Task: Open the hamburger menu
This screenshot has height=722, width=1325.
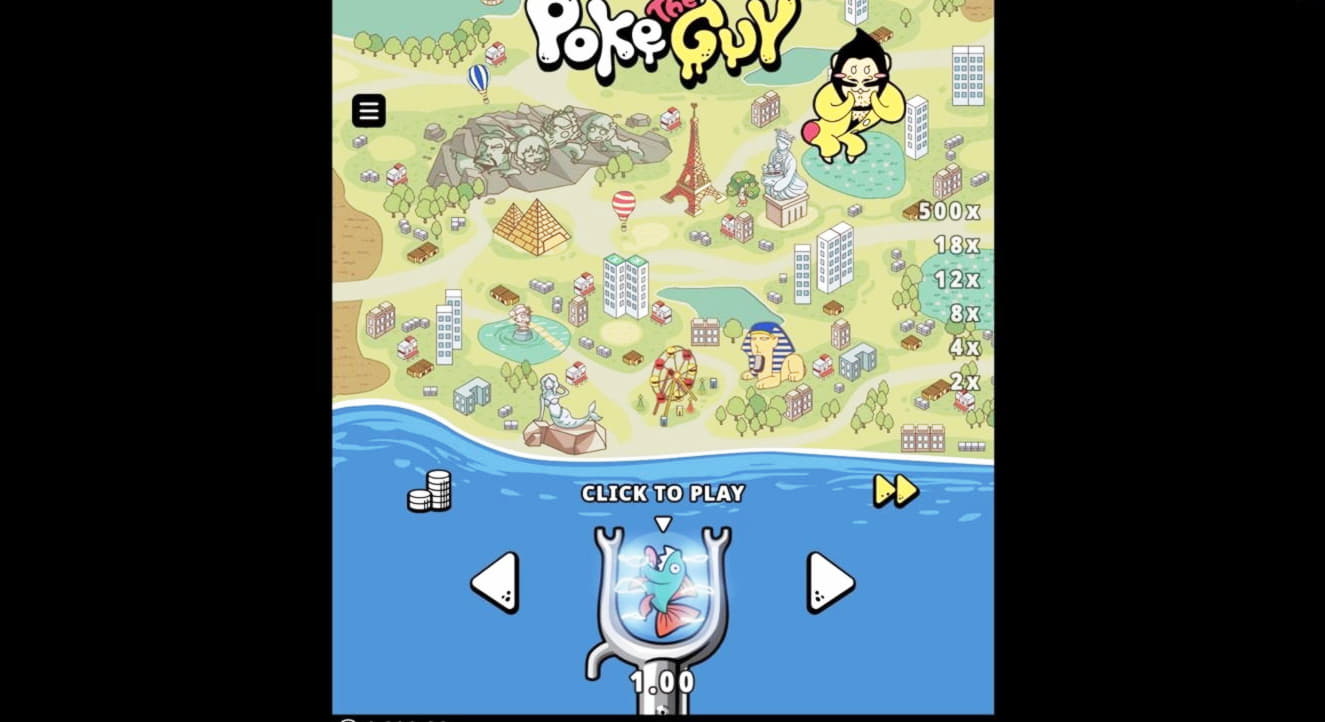Action: (368, 110)
